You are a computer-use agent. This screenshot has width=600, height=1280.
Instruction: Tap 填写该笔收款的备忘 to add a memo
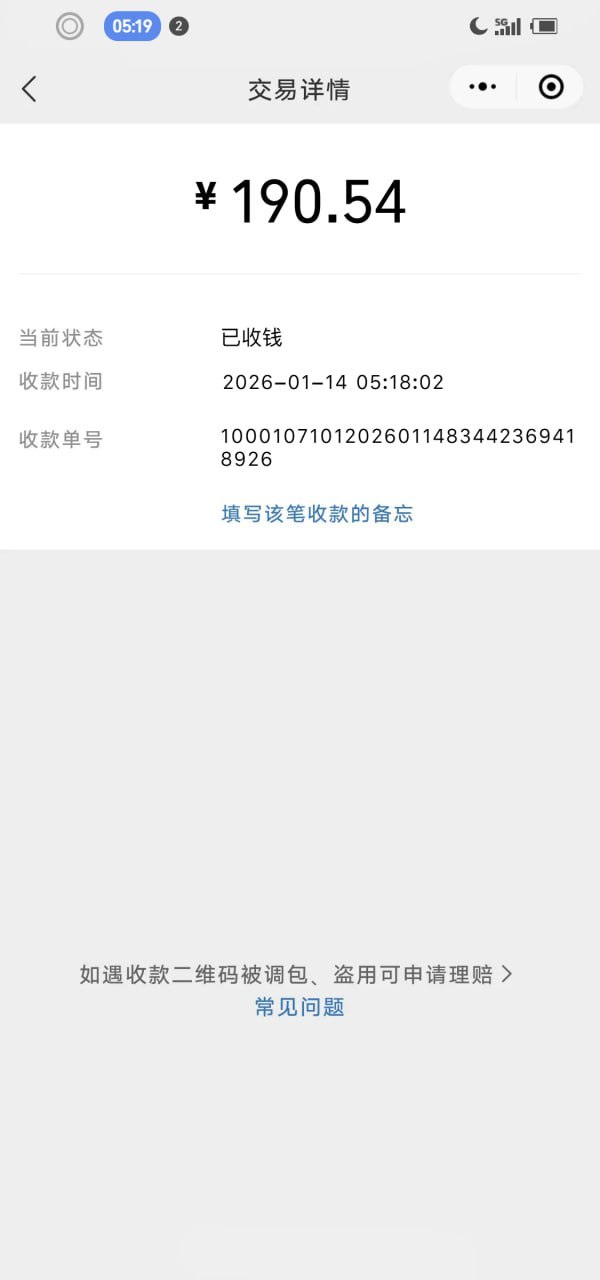pyautogui.click(x=317, y=514)
